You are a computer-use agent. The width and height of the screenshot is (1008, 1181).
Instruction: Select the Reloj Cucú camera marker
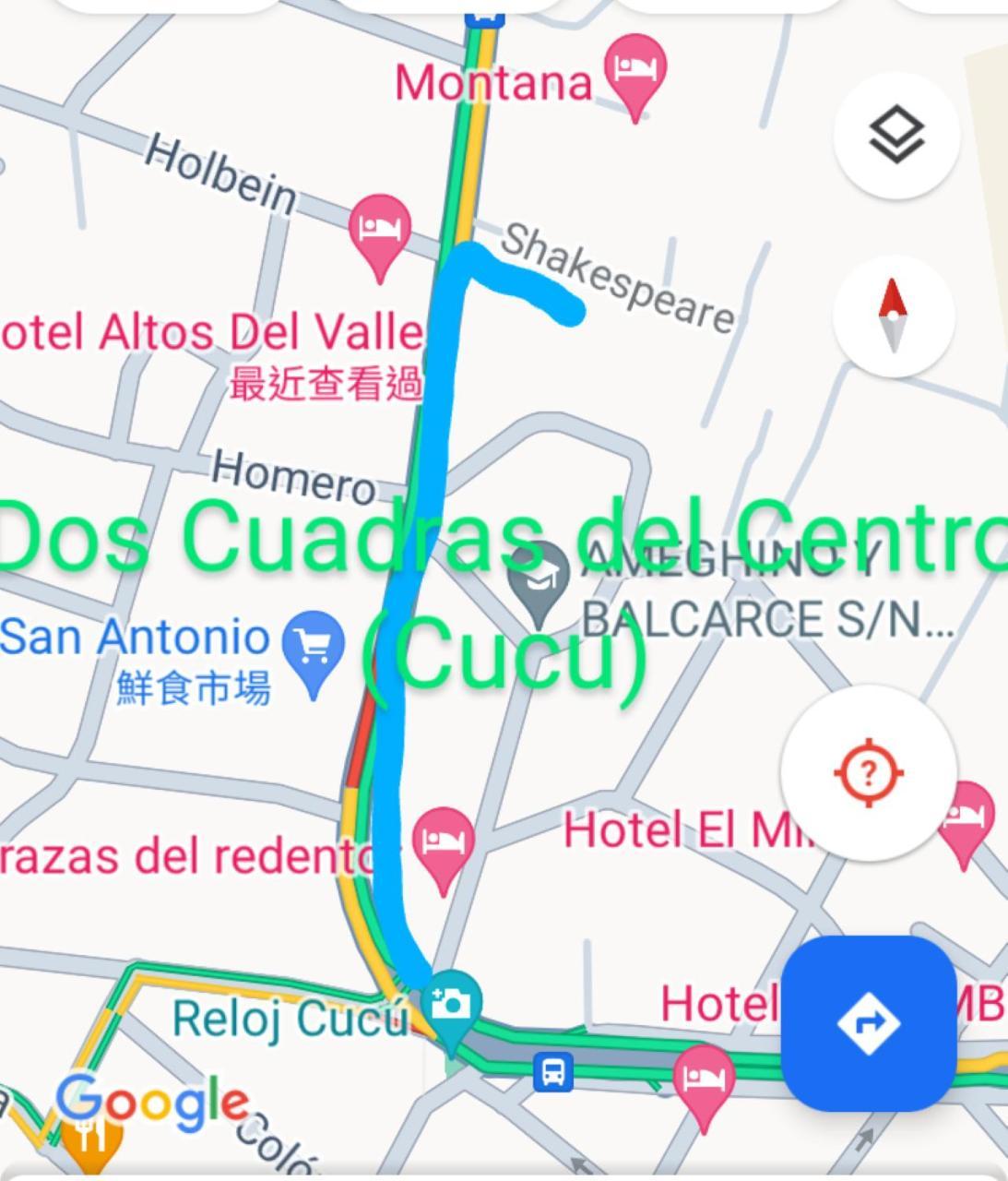point(450,1003)
